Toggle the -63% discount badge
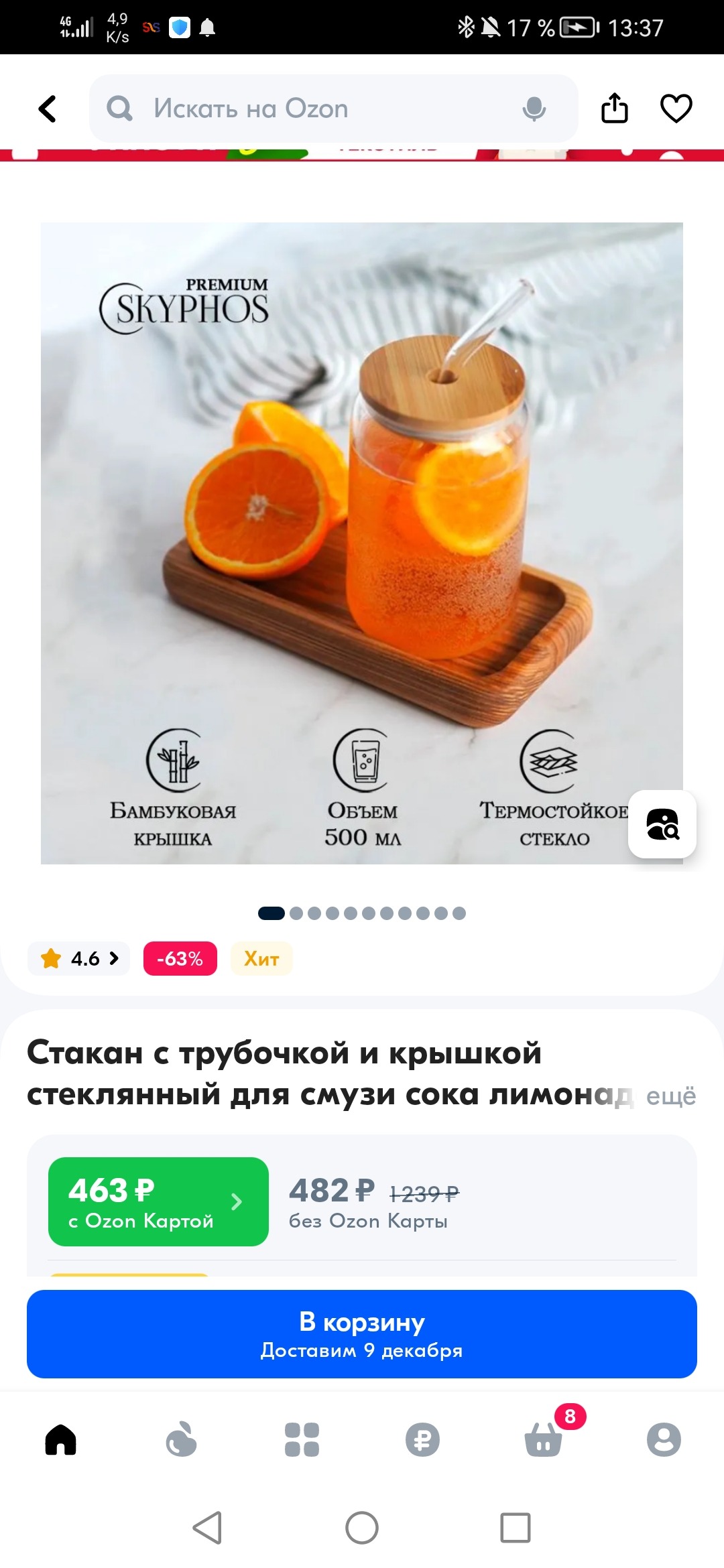Viewport: 724px width, 1568px height. click(179, 959)
